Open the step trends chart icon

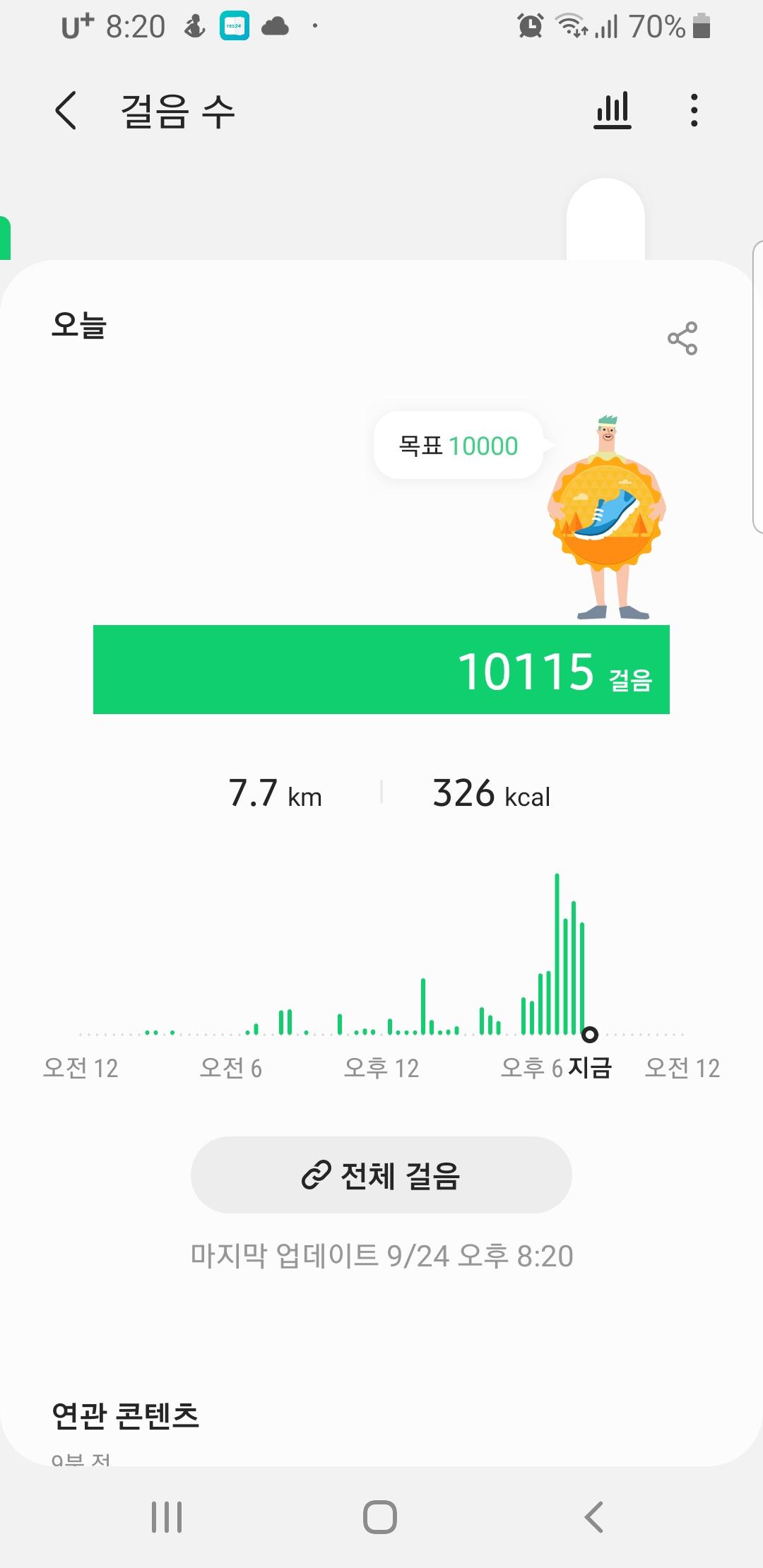612,111
